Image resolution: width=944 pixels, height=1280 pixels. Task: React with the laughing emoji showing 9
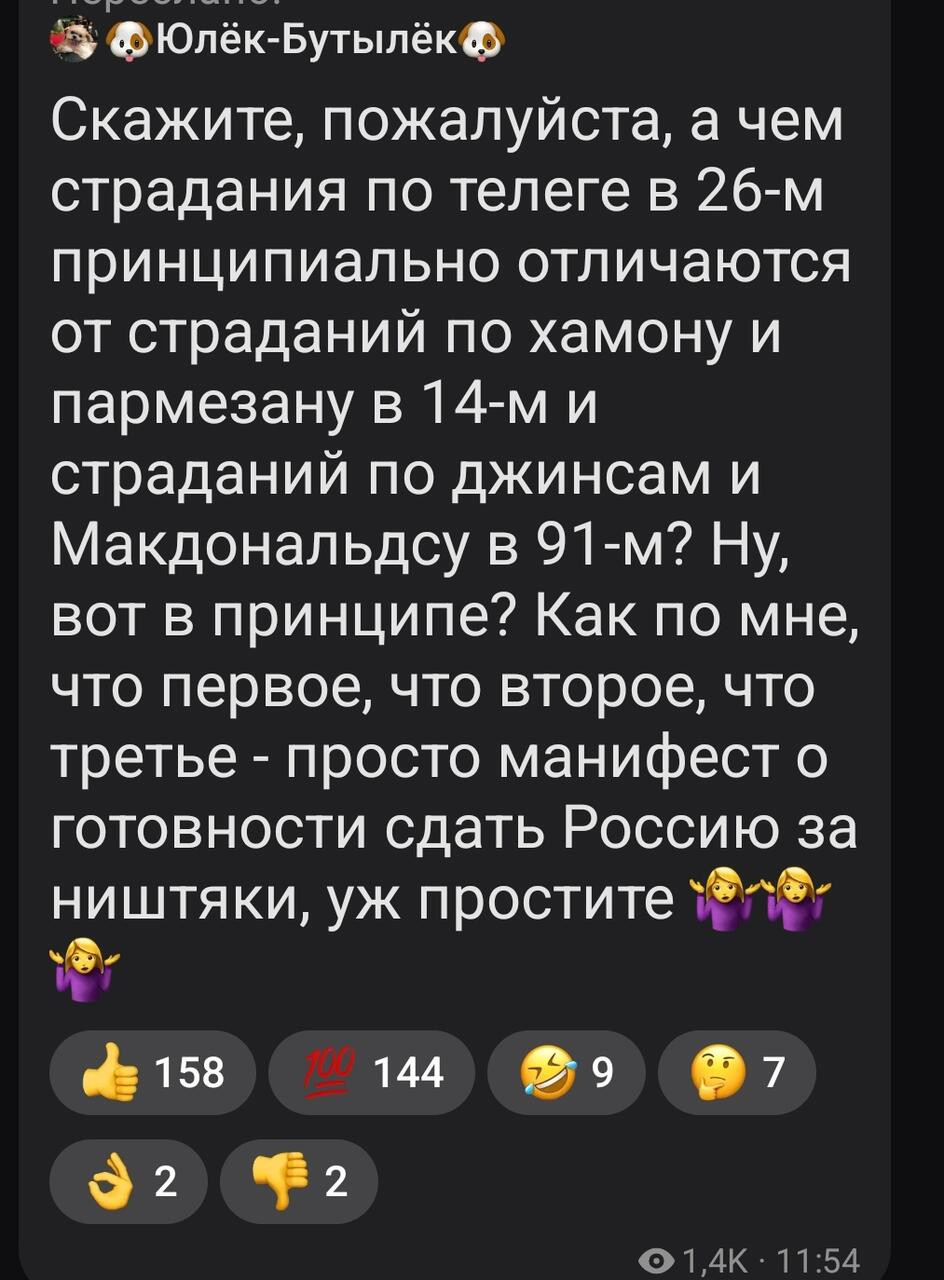[565, 1073]
